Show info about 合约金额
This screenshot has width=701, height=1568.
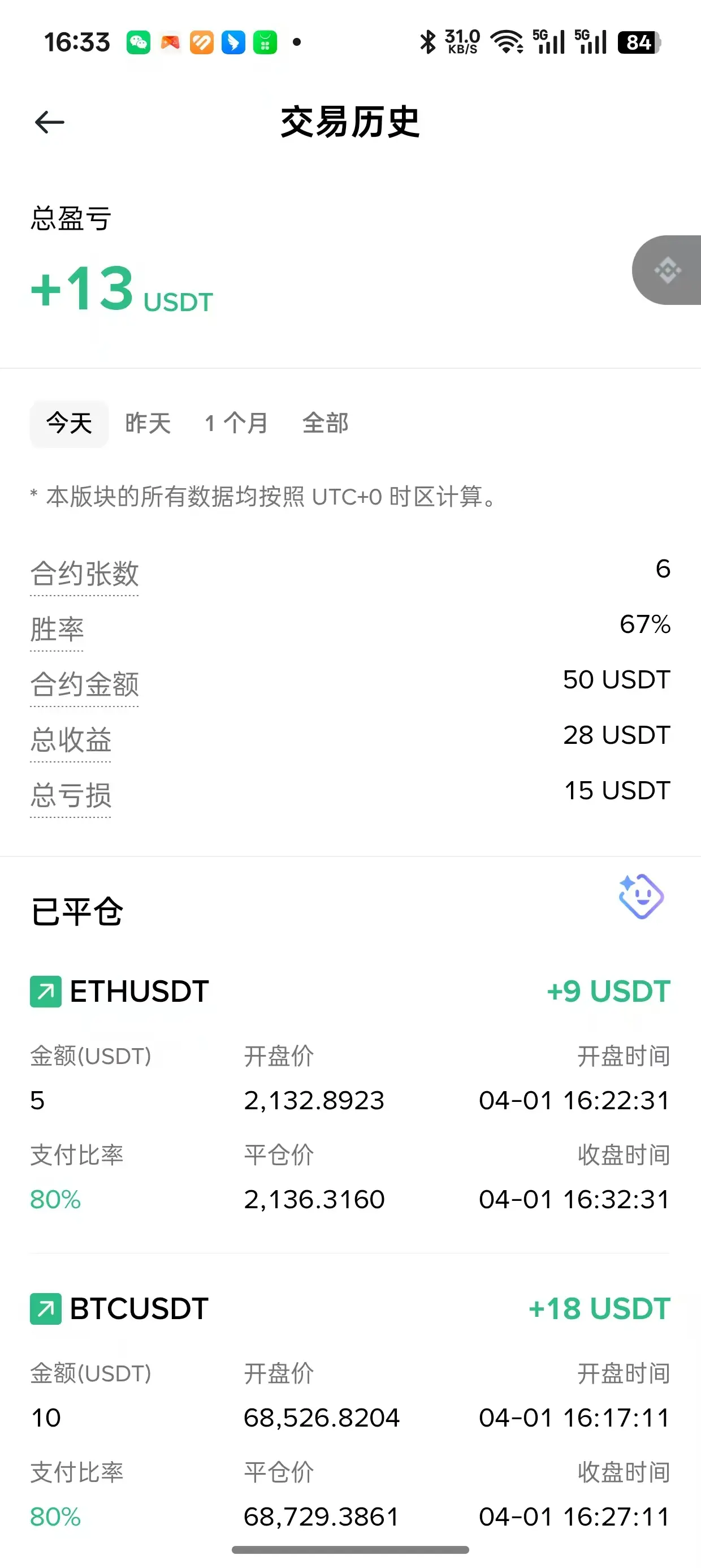85,685
